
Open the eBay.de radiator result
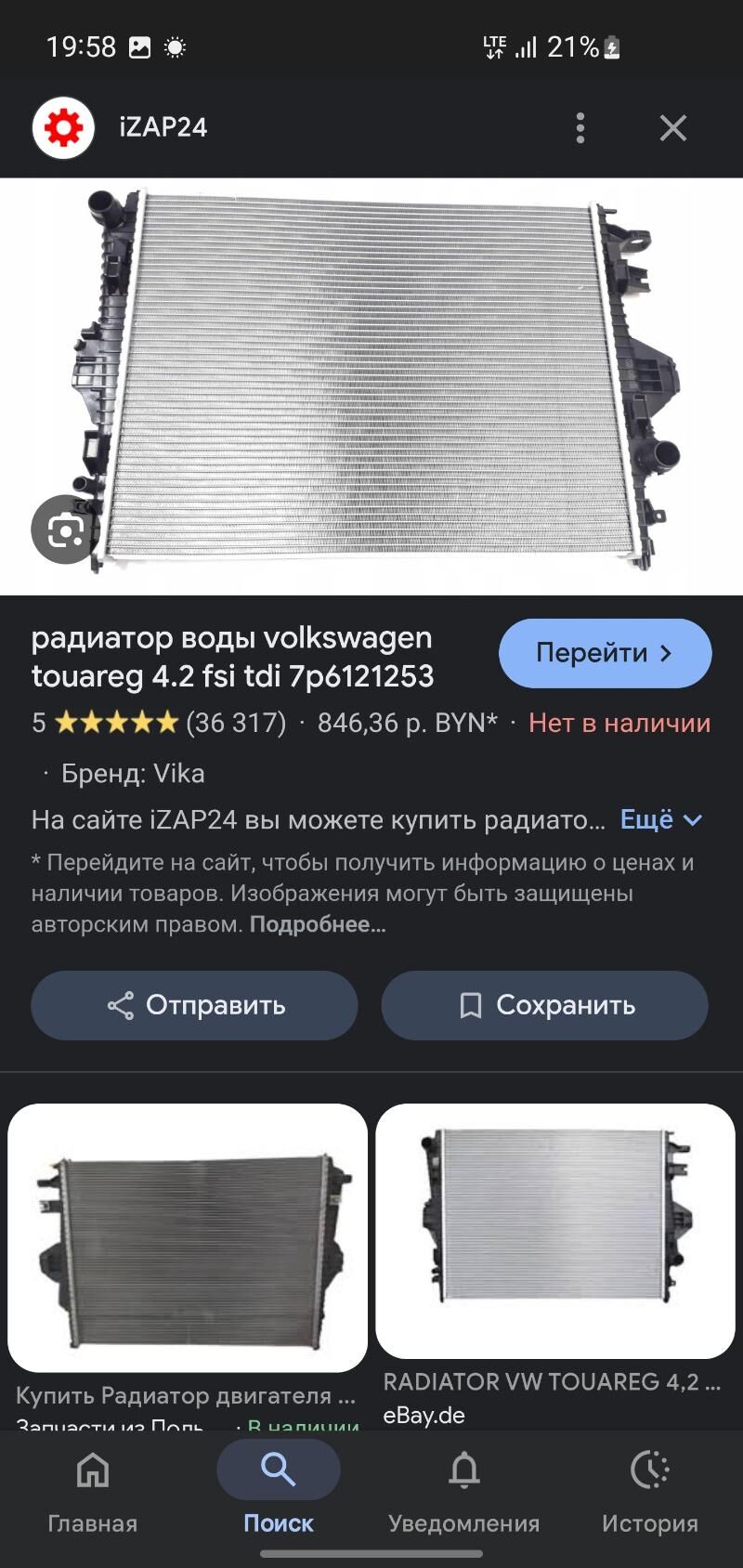point(555,1263)
